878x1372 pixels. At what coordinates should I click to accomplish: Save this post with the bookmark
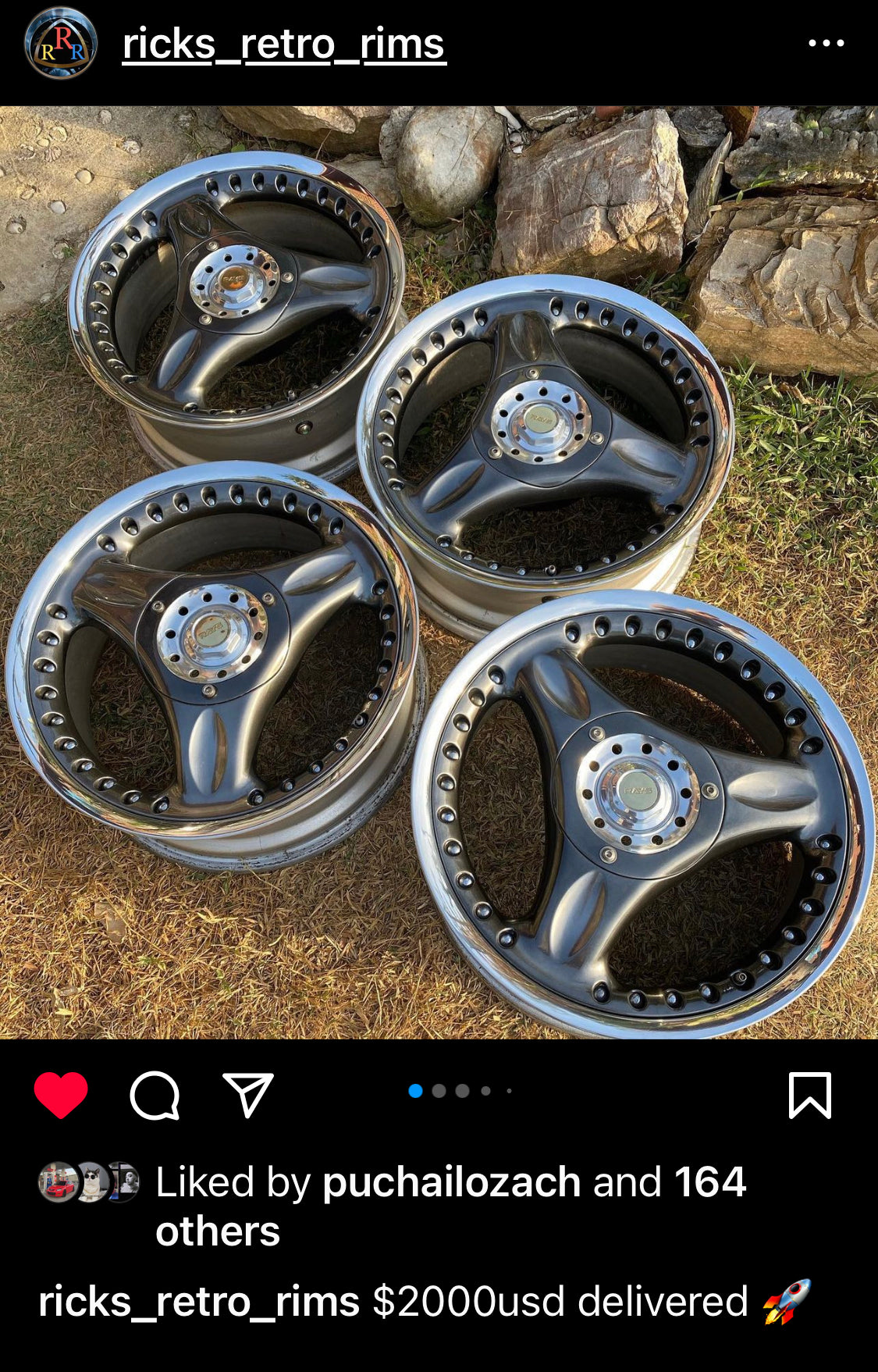810,1095
